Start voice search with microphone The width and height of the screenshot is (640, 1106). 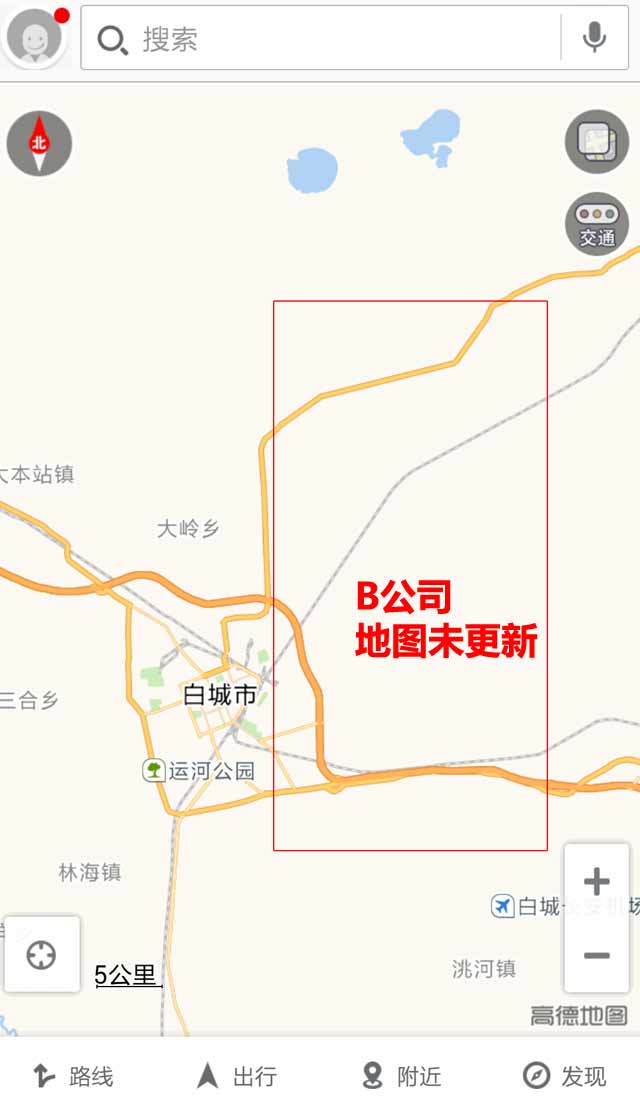pos(595,38)
